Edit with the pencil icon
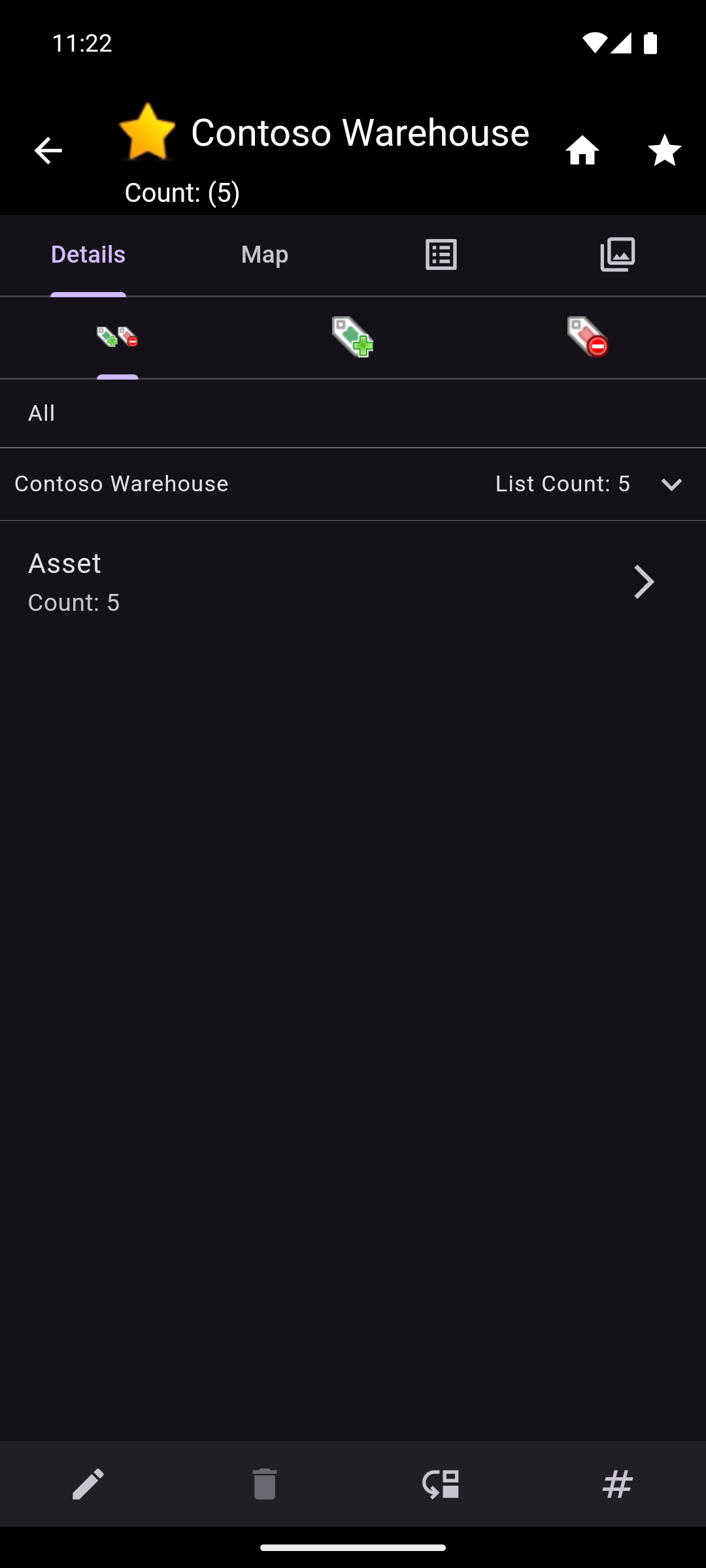 [x=88, y=1483]
